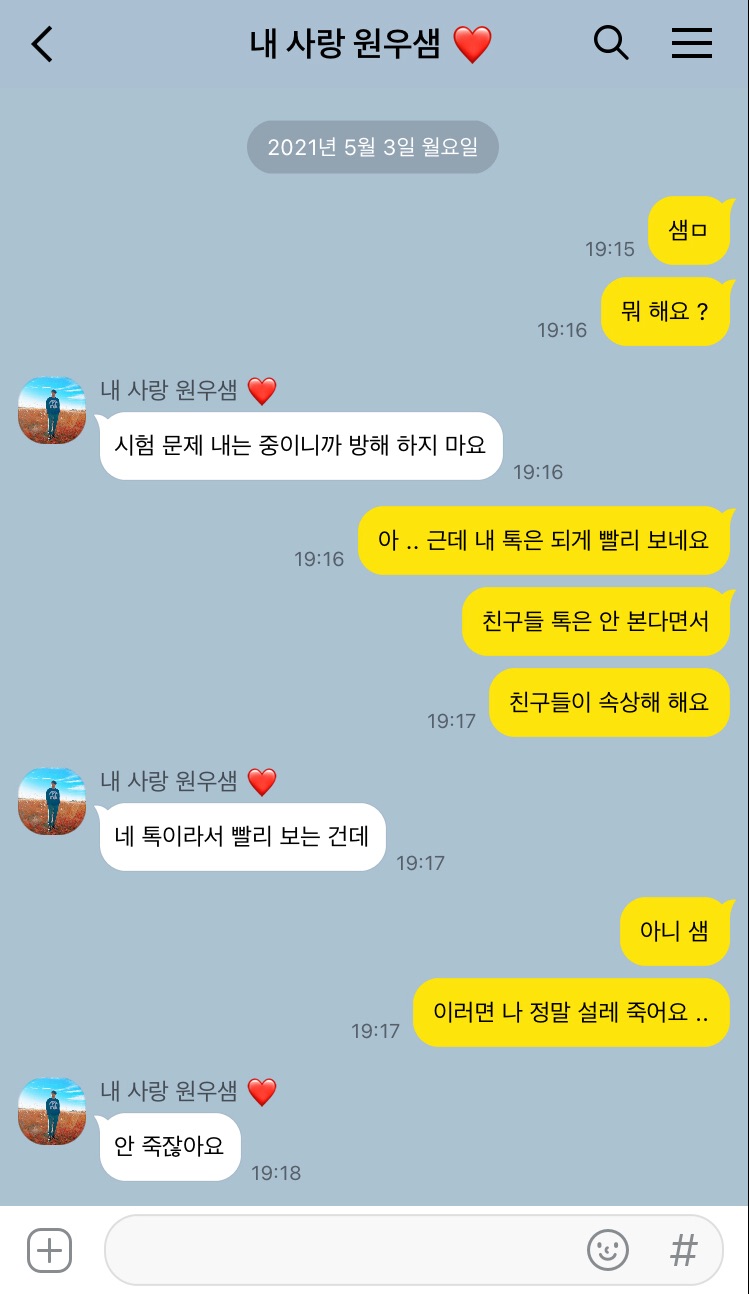Image resolution: width=749 pixels, height=1294 pixels.
Task: Tap the profile thumbnail beside '네 톡이라서 빨리 보는 건데'
Action: (51, 801)
